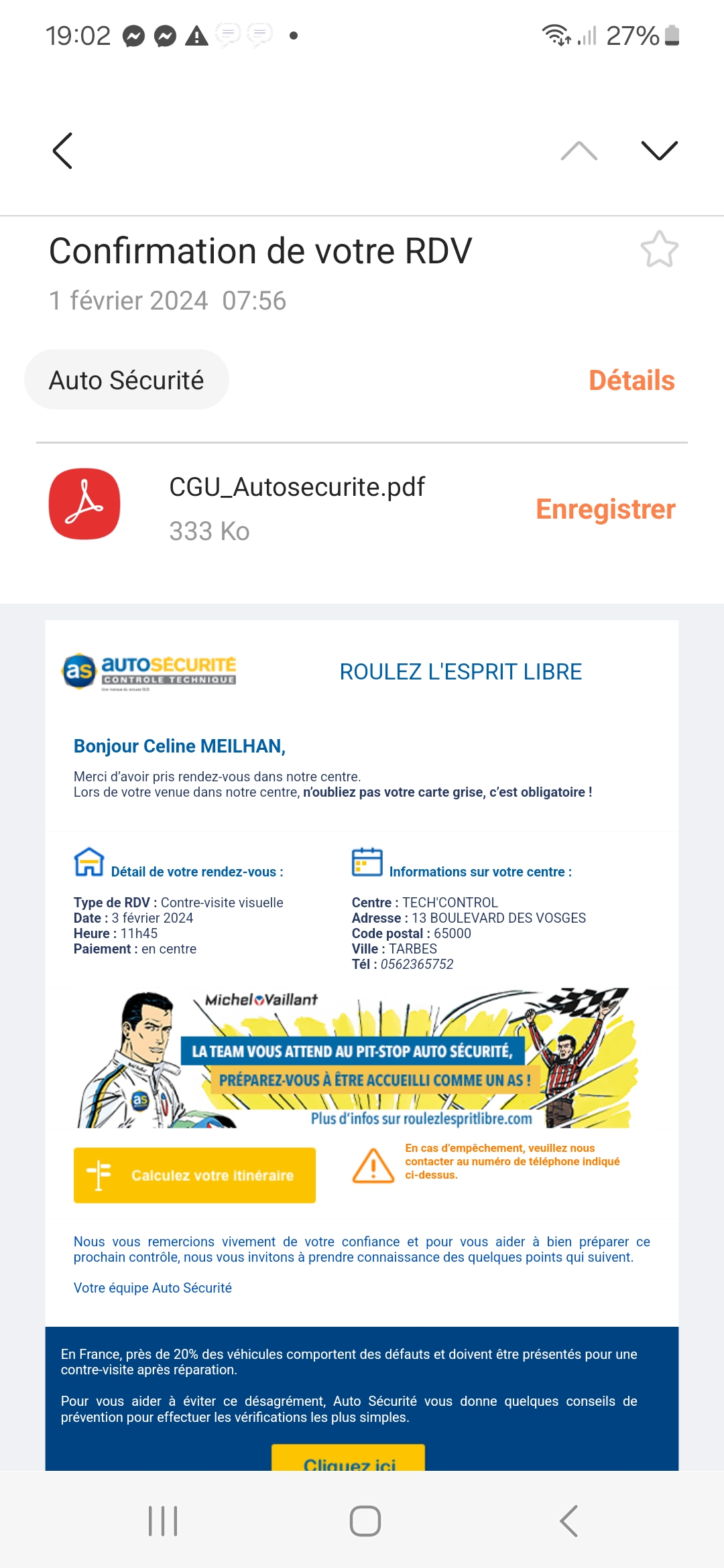
Task: Open recent apps from navigation bar
Action: click(x=163, y=1520)
